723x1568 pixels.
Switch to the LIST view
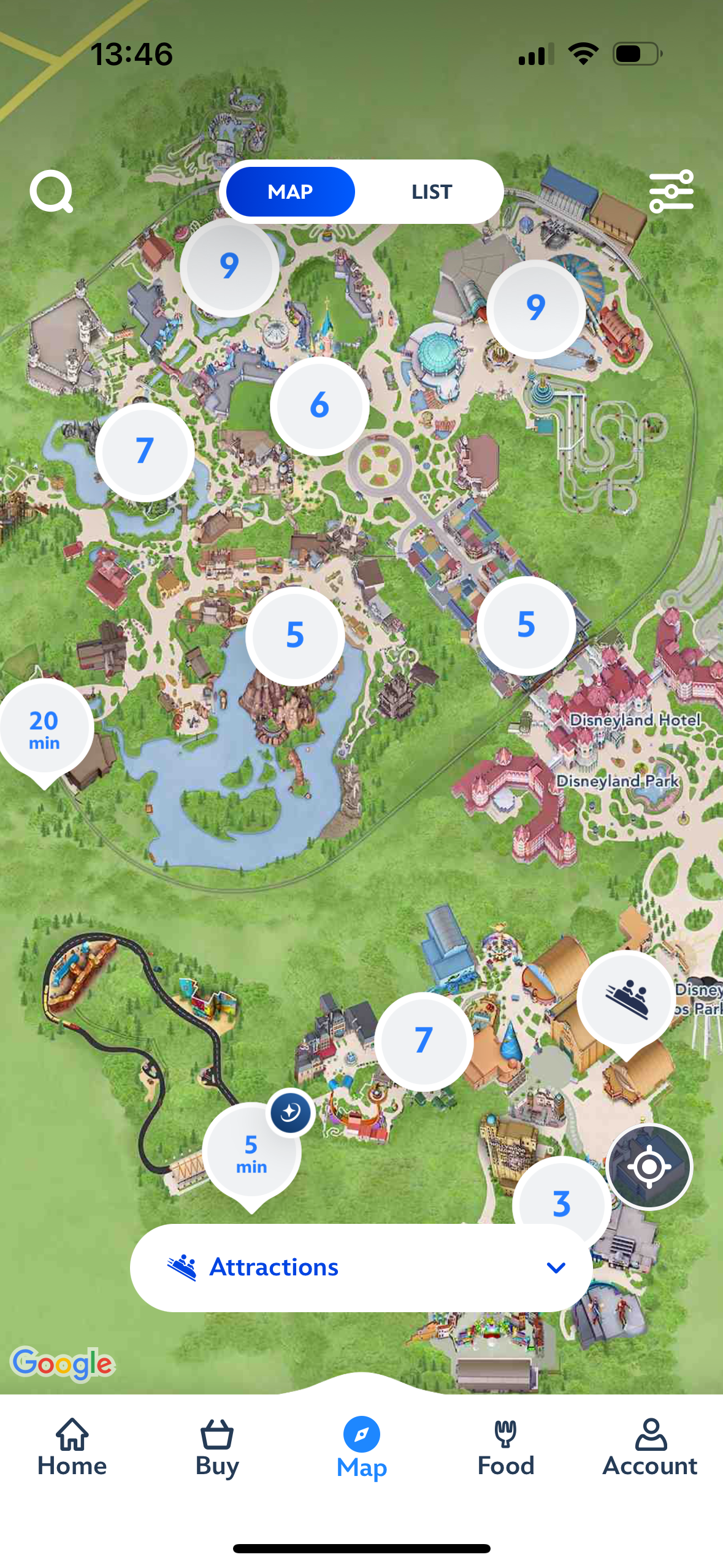coord(431,192)
